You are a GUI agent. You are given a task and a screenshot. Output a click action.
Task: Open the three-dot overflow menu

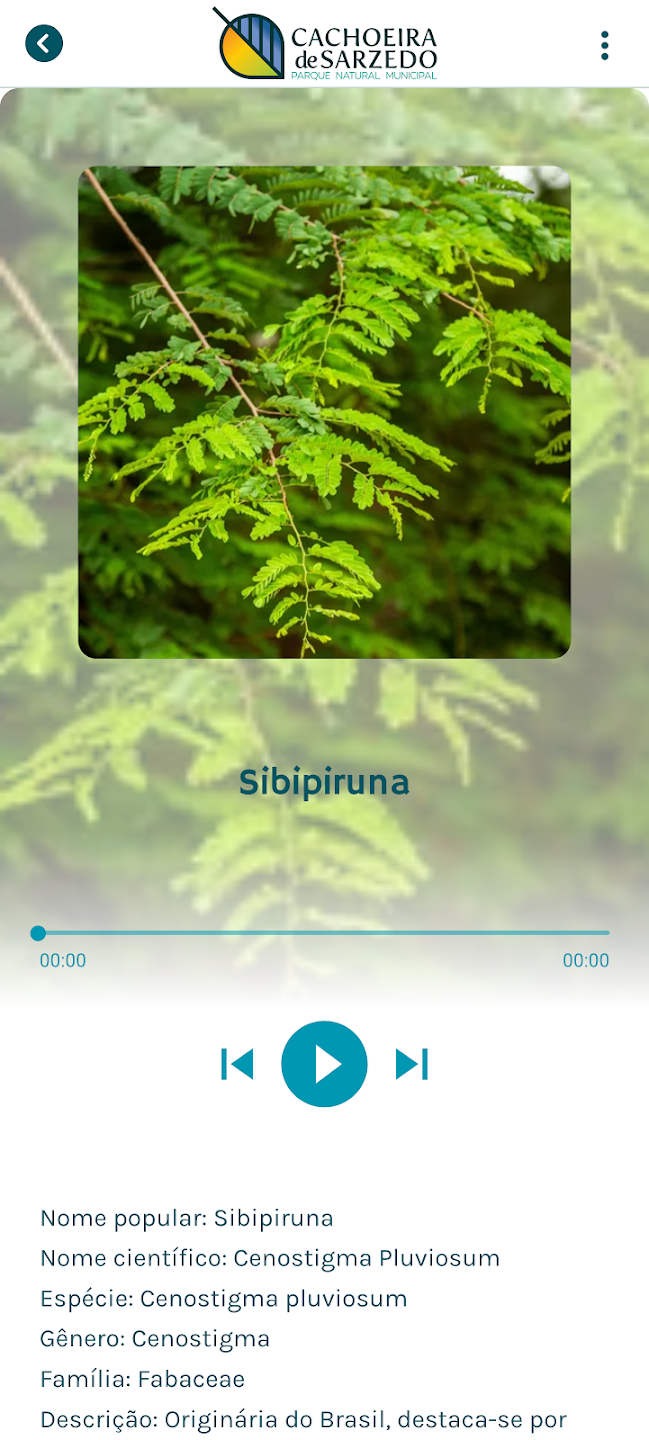604,45
